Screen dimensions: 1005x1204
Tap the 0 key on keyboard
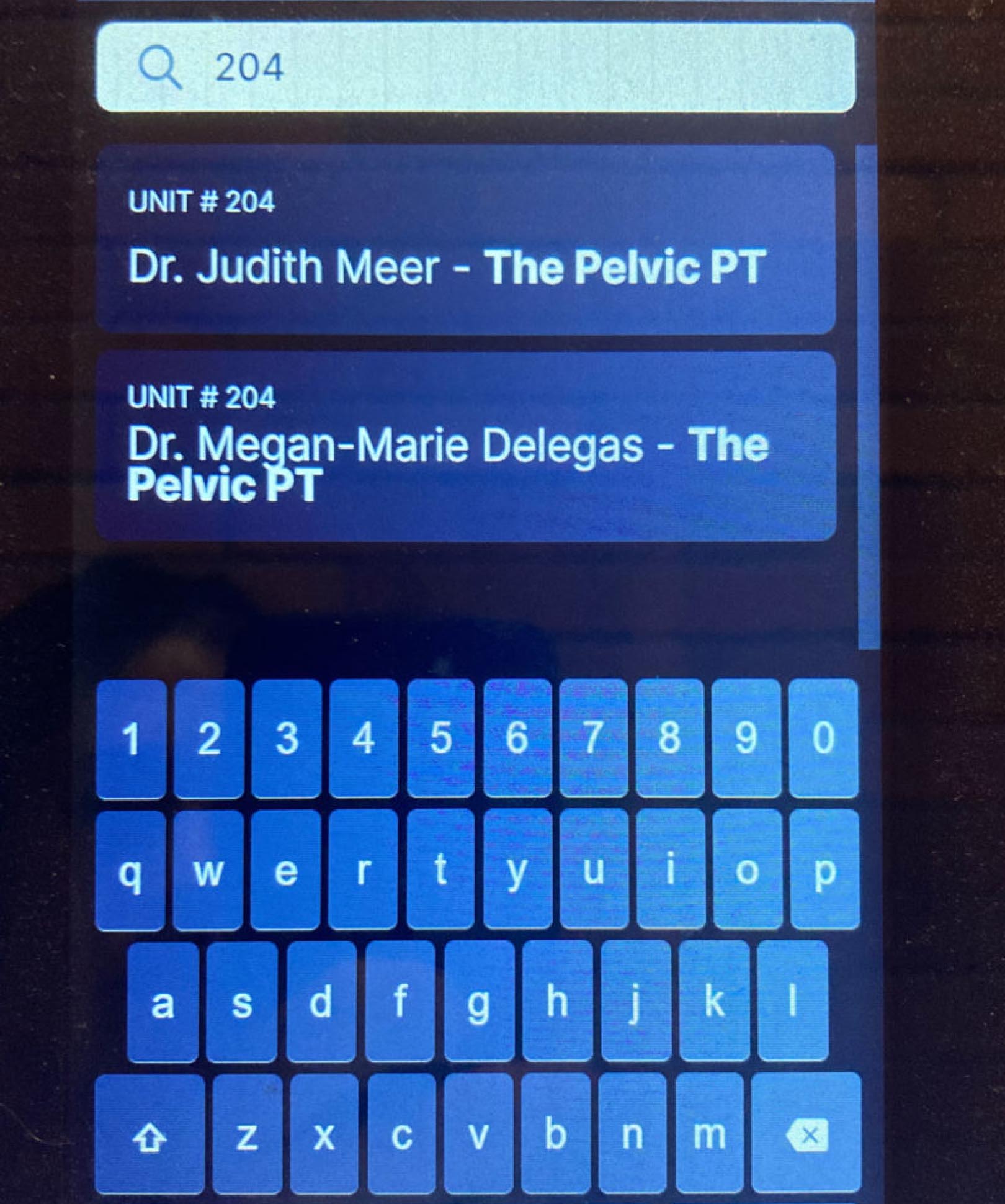click(x=823, y=739)
